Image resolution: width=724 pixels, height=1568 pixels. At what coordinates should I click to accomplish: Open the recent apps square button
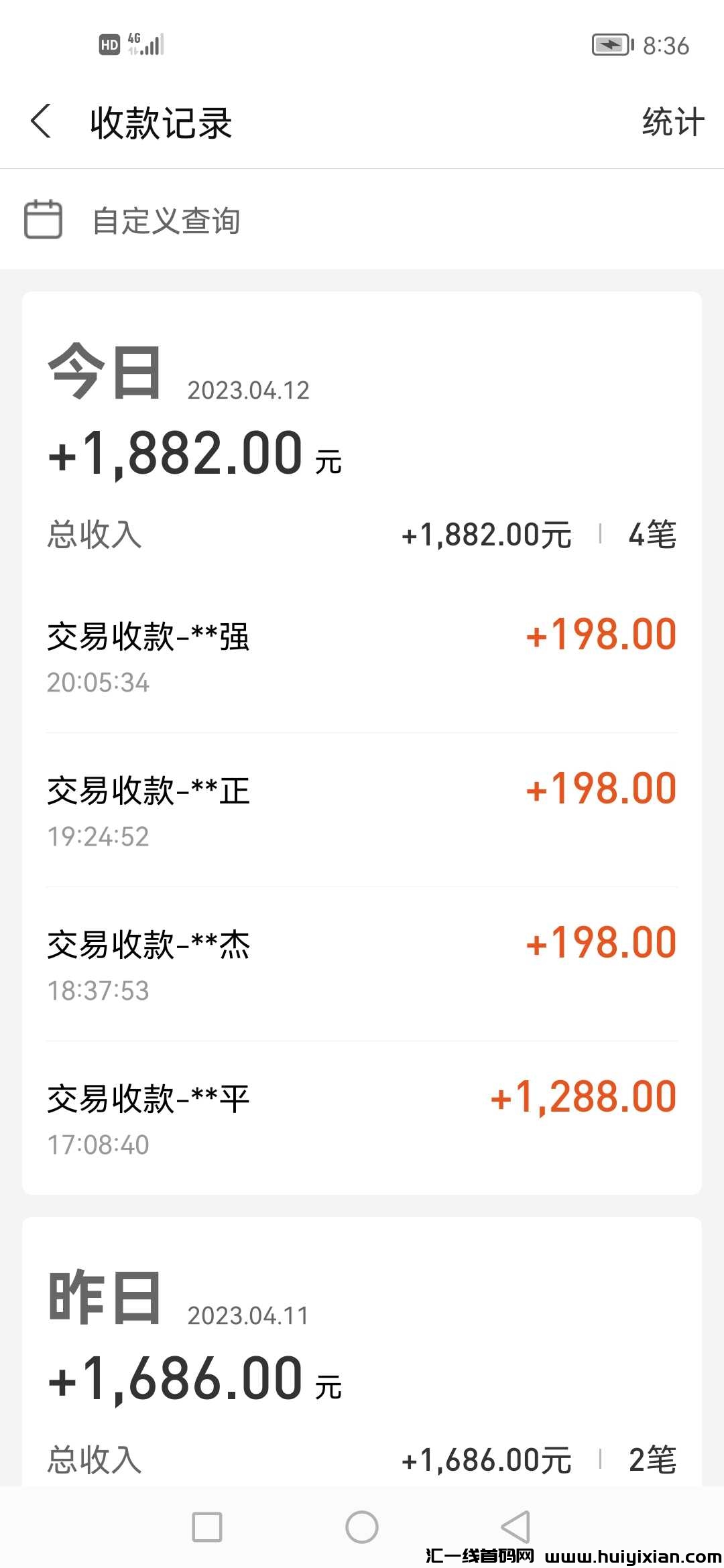coord(207,1527)
